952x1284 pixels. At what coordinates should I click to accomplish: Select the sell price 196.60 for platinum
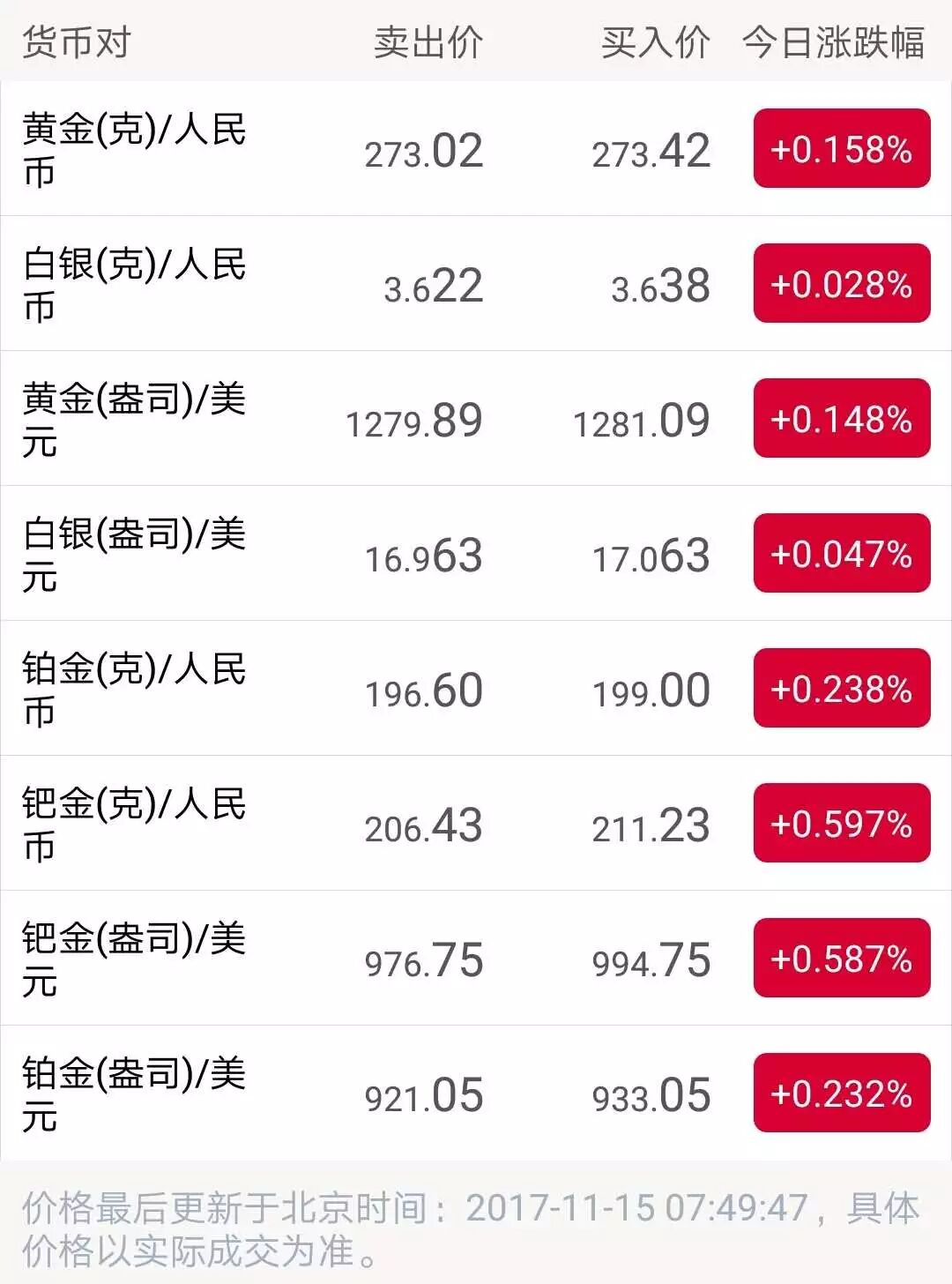pyautogui.click(x=421, y=691)
